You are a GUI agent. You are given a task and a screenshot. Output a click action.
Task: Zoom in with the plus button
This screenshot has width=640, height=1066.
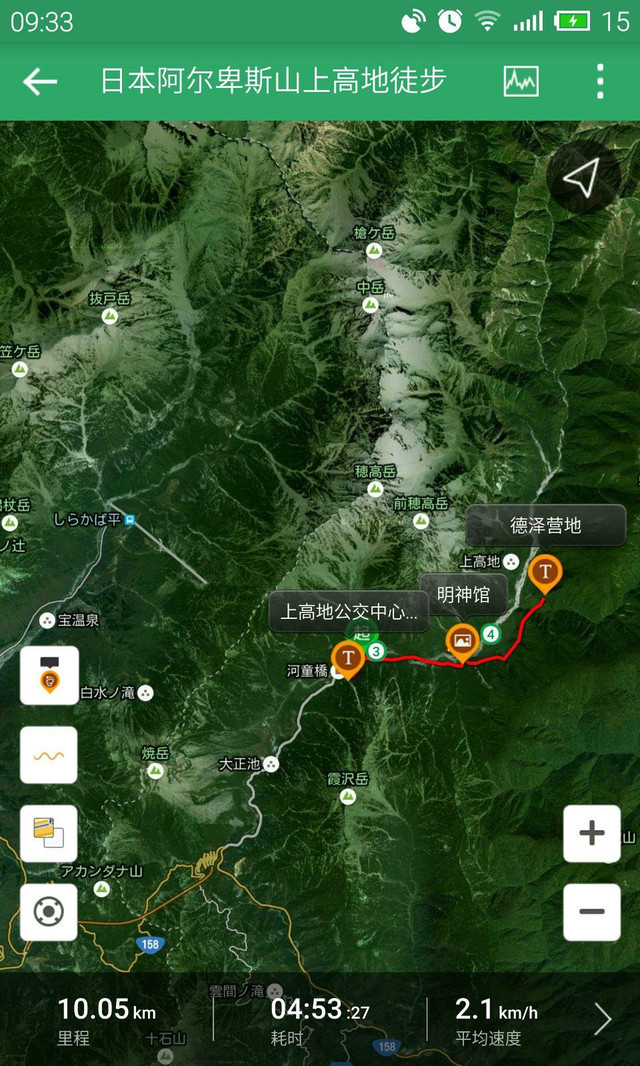(592, 833)
